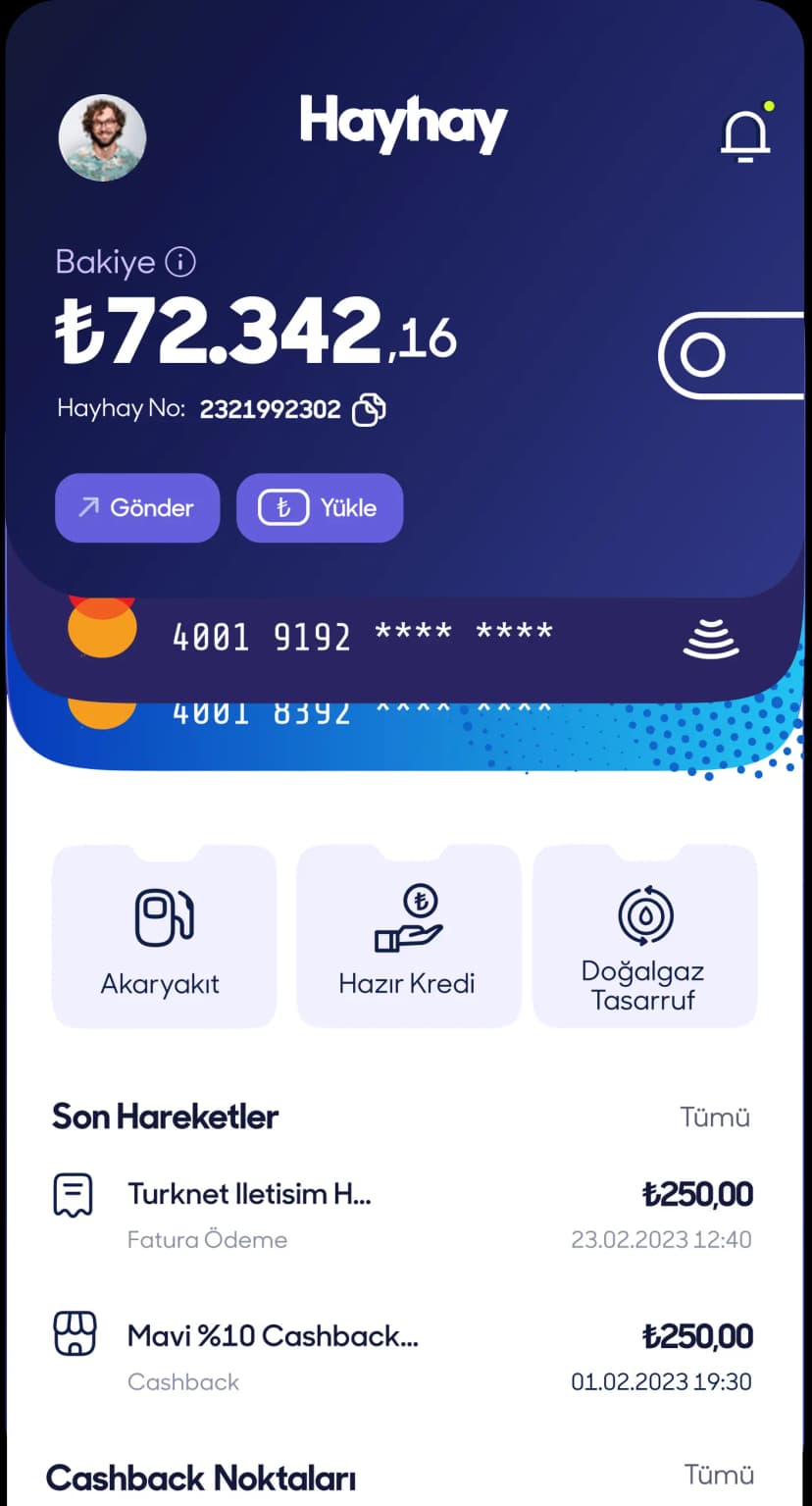View Tümü for Cashback Noktaları
812x1506 pixels.
click(x=719, y=1475)
